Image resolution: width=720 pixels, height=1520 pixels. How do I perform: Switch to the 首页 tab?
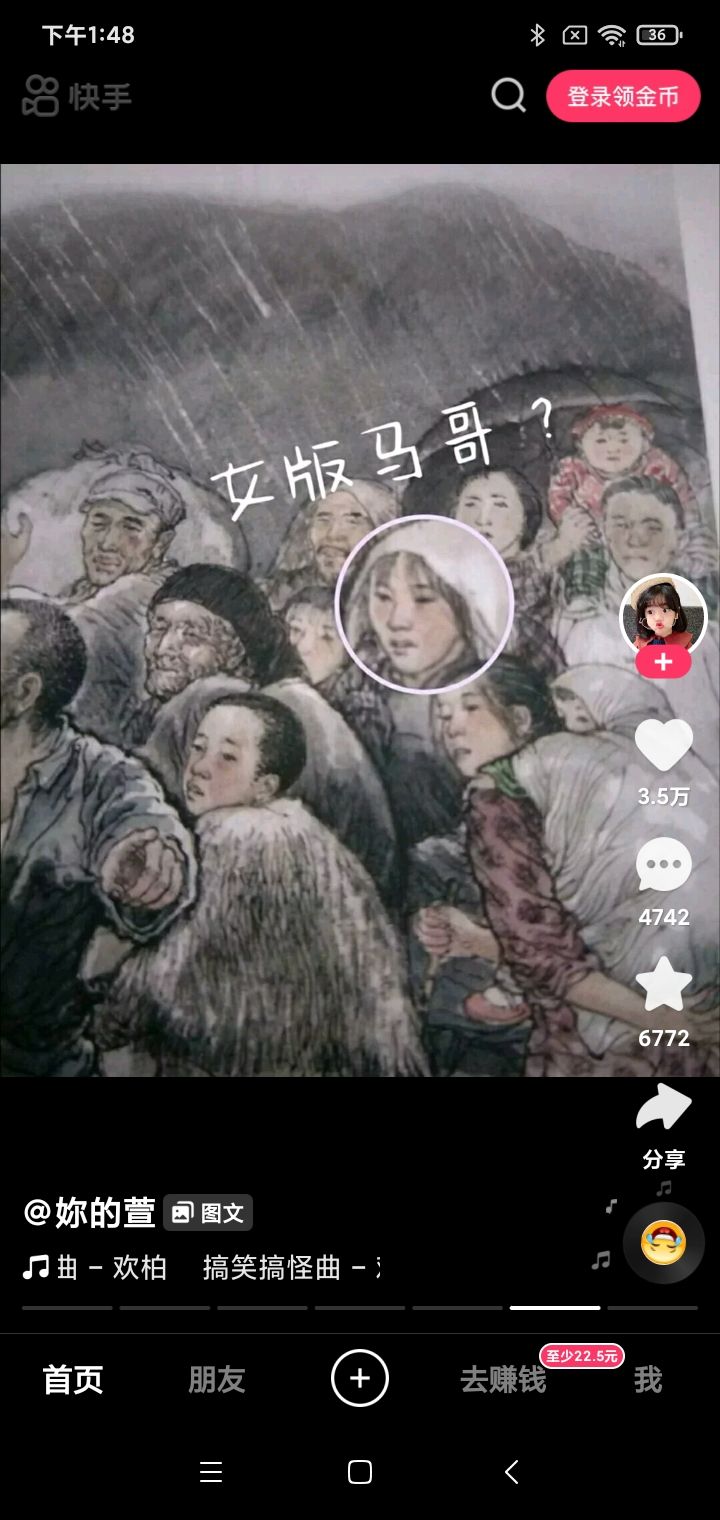click(73, 1380)
